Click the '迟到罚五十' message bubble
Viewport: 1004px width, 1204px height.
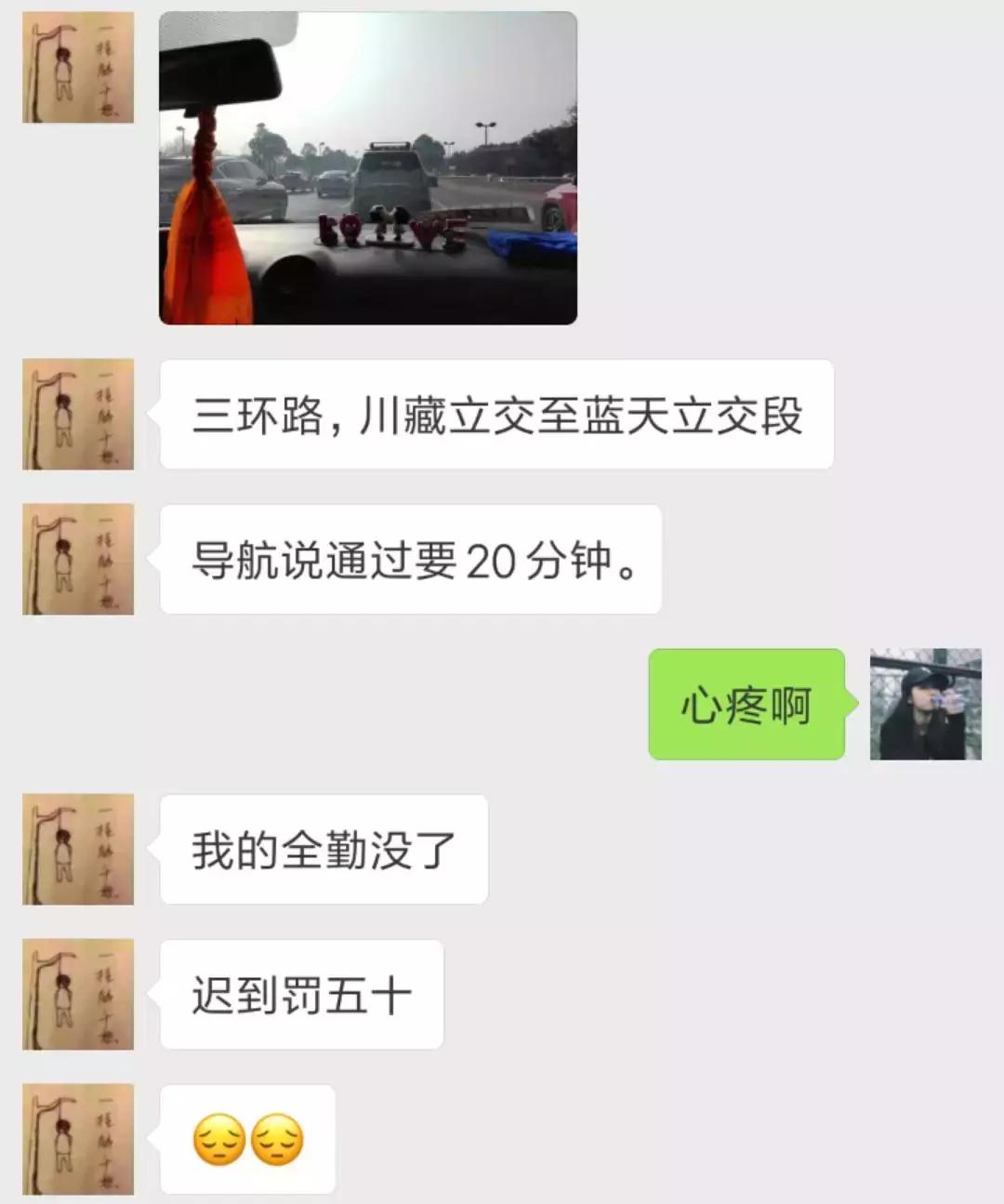(300, 993)
